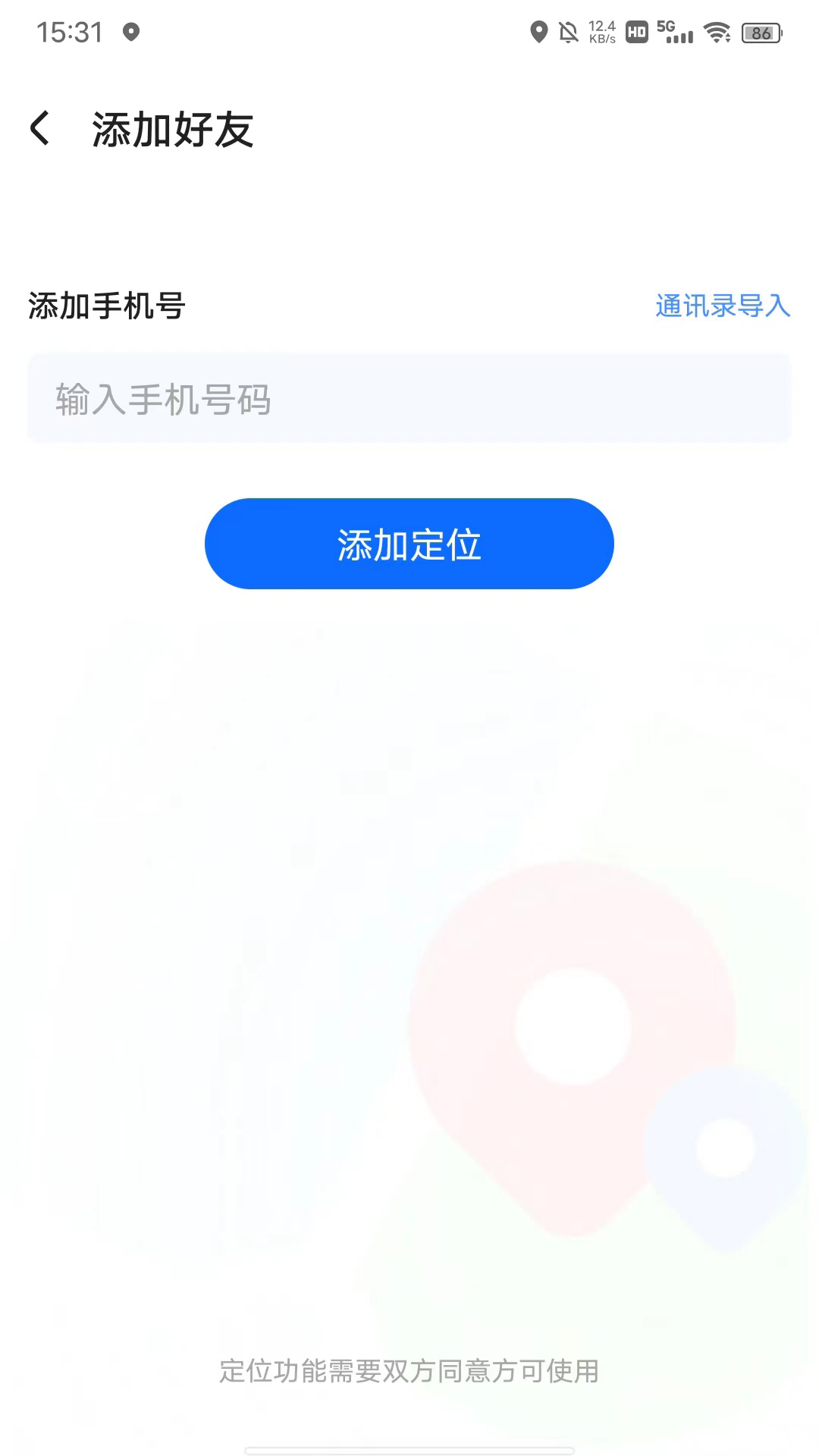Viewport: 819px width, 1456px height.
Task: Go back from 添加好友 screen
Action: pos(40,128)
